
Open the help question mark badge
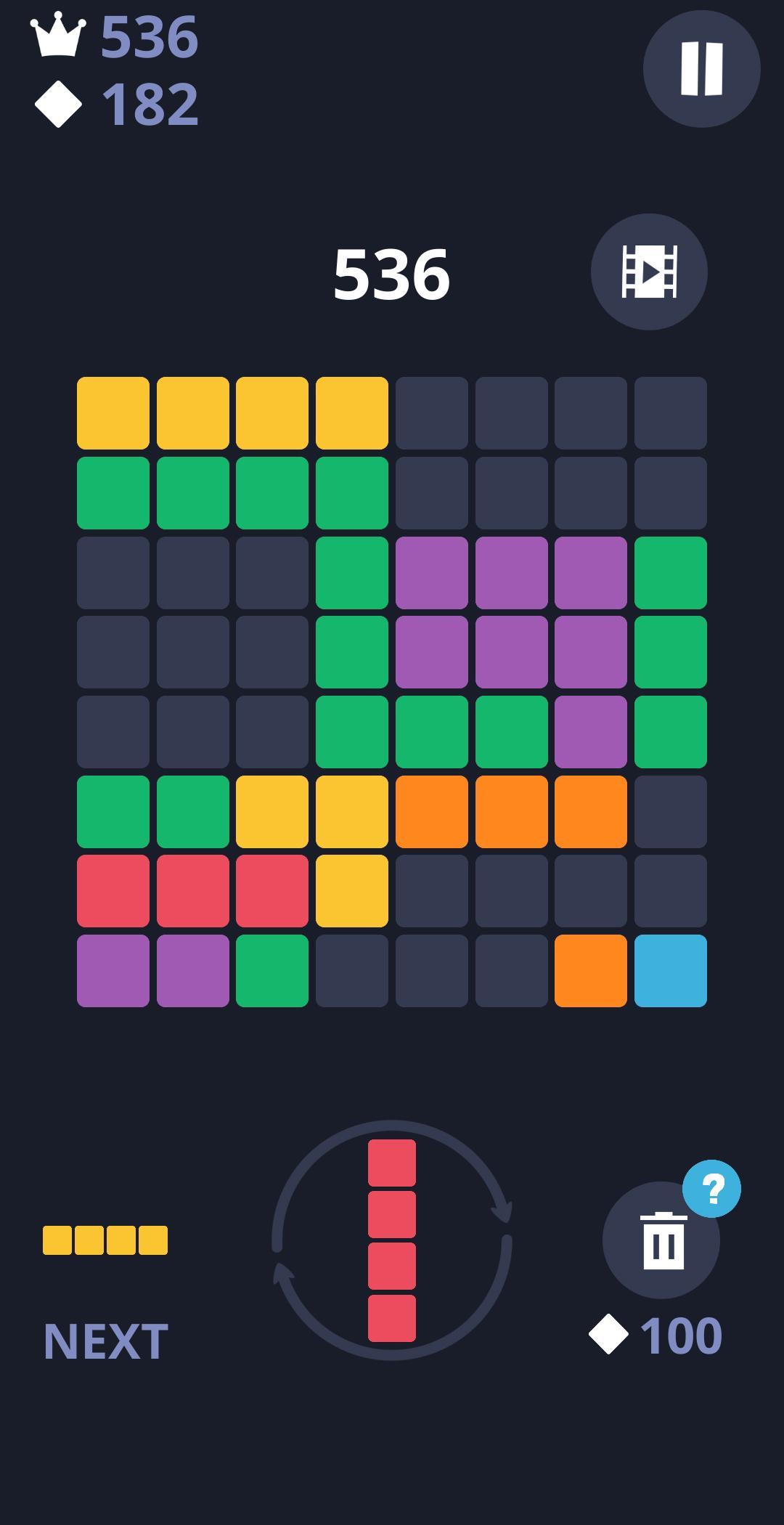pos(711,1189)
